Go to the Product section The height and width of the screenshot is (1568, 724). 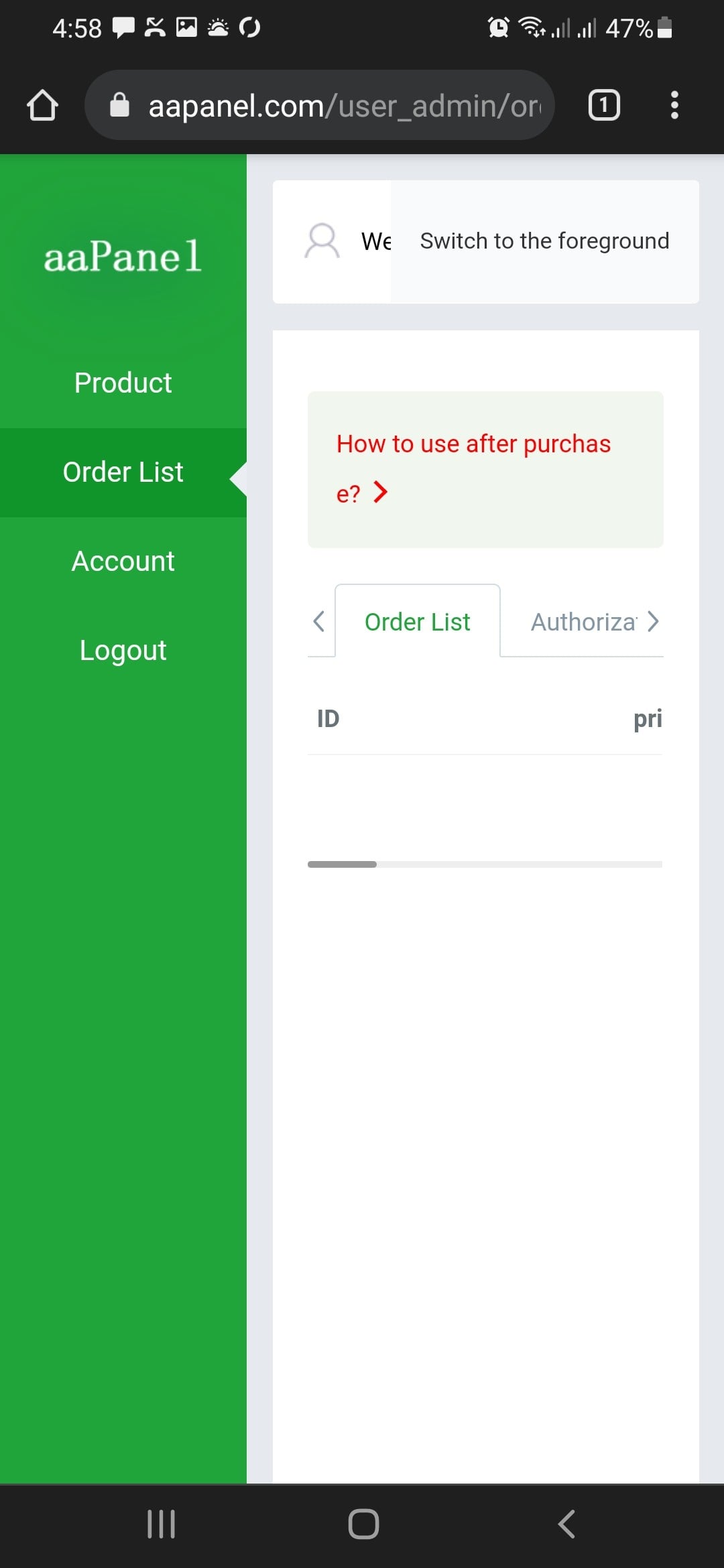[x=123, y=383]
